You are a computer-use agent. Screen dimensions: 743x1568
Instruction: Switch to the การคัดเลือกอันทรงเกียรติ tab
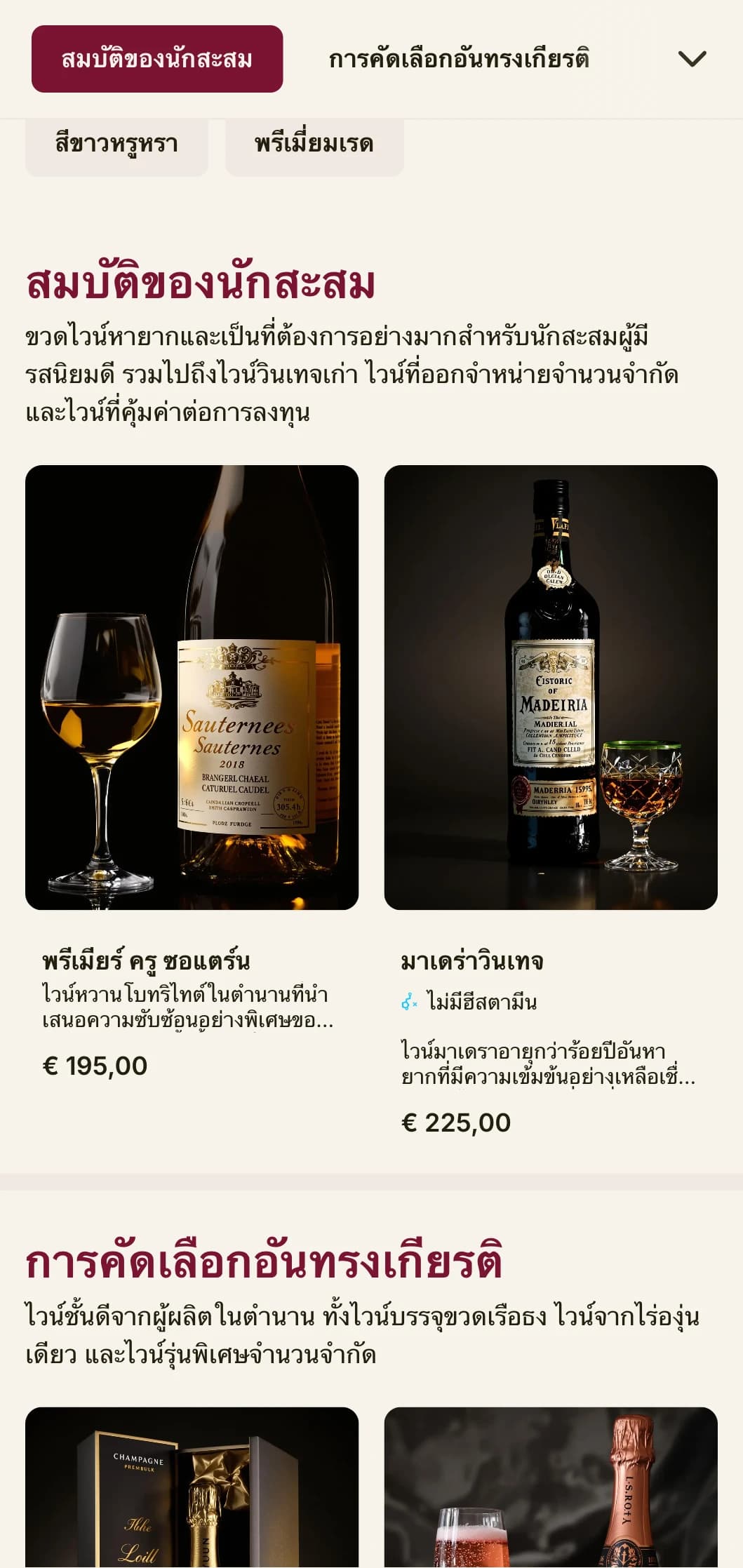(x=459, y=59)
